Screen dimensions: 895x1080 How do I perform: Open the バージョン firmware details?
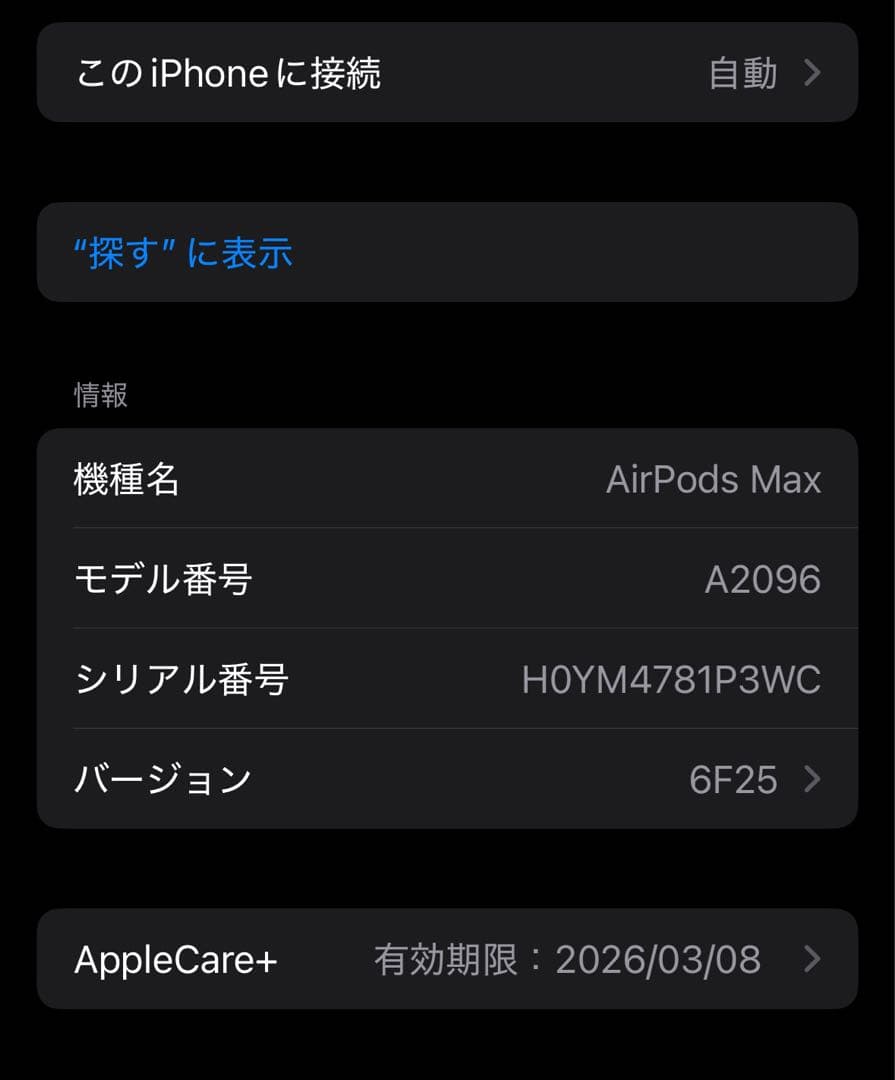tap(447, 779)
